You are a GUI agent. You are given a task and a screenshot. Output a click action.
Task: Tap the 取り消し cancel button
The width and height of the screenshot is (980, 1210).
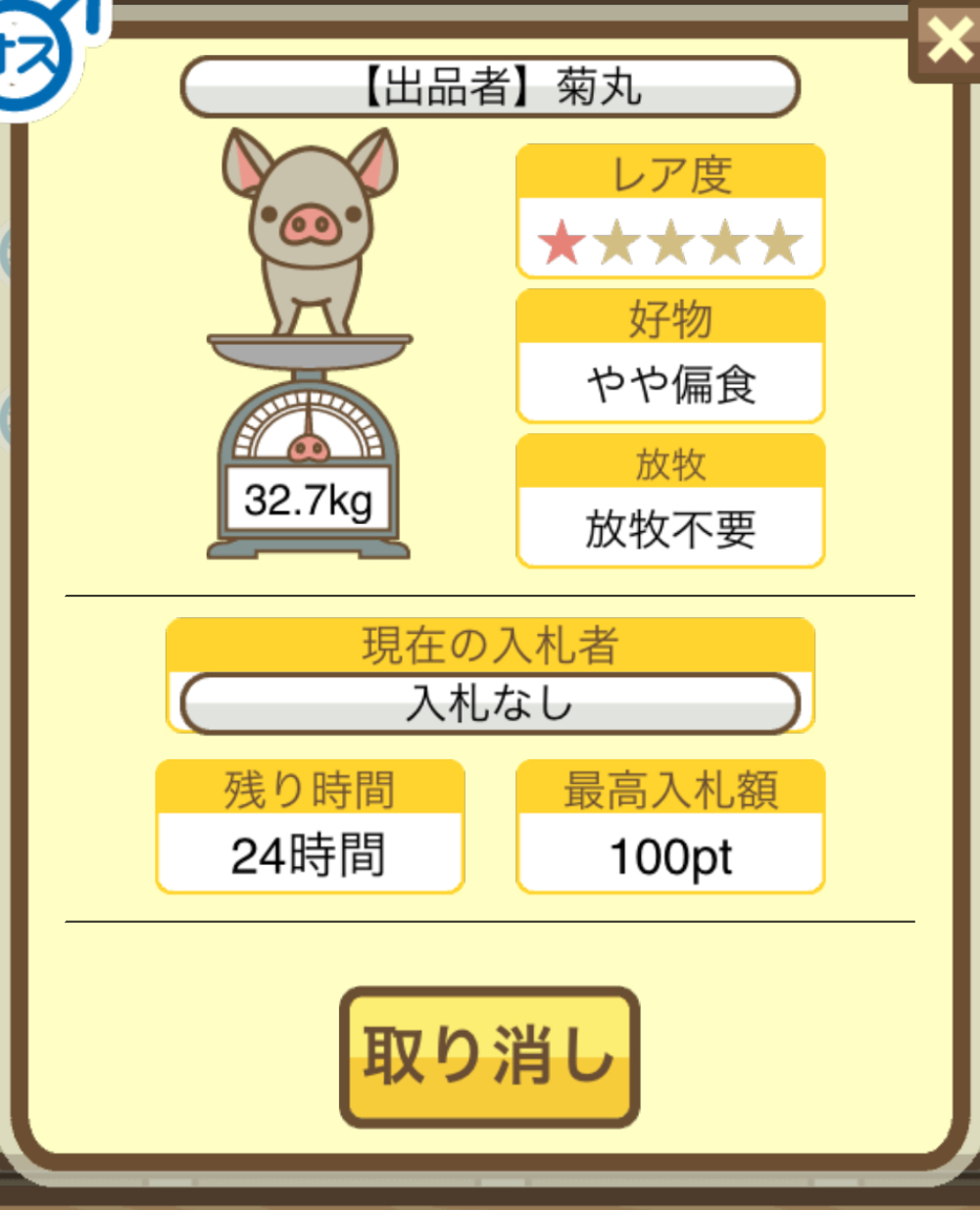[489, 1057]
